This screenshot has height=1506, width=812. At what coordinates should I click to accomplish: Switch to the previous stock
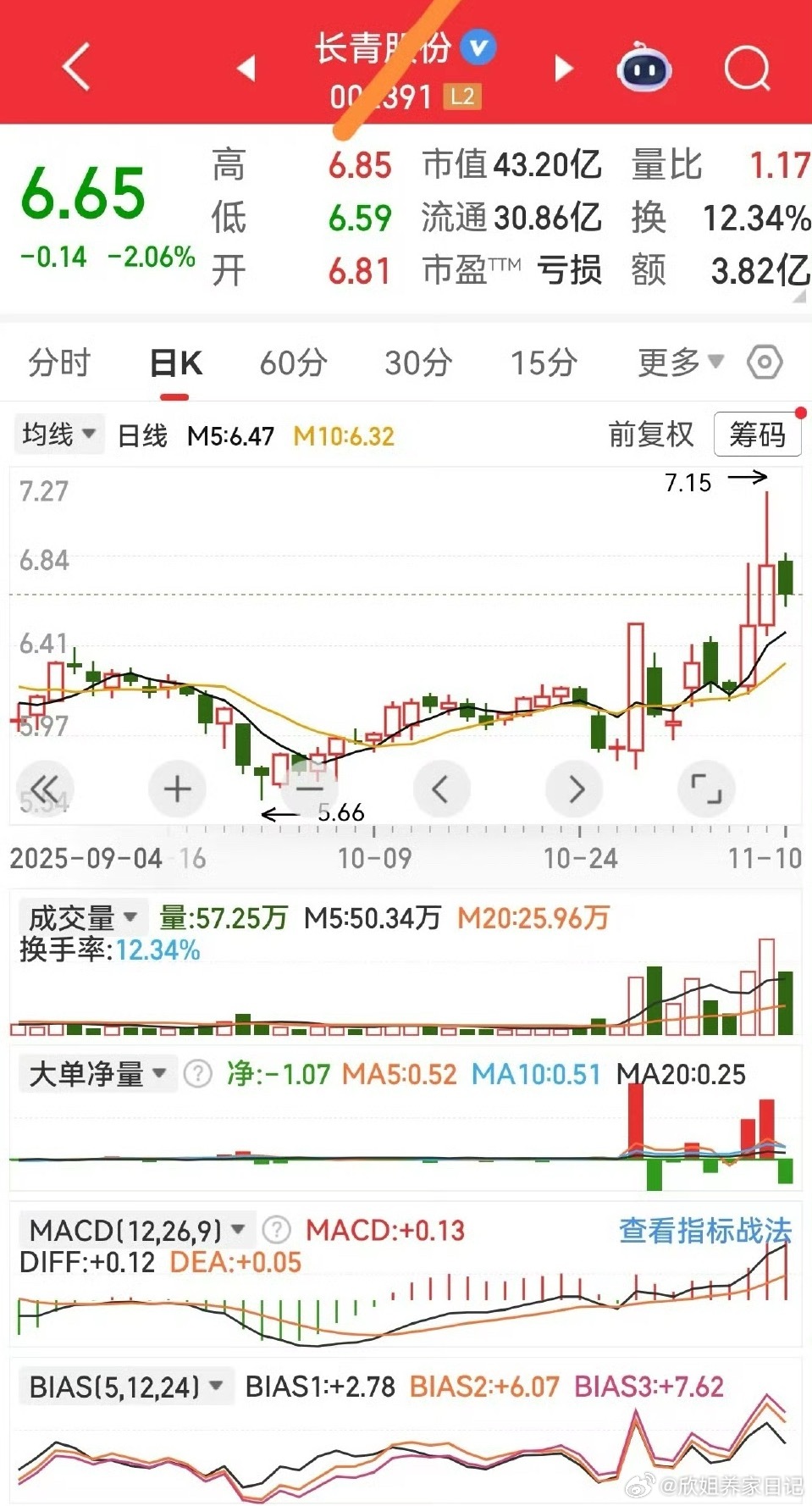[246, 68]
